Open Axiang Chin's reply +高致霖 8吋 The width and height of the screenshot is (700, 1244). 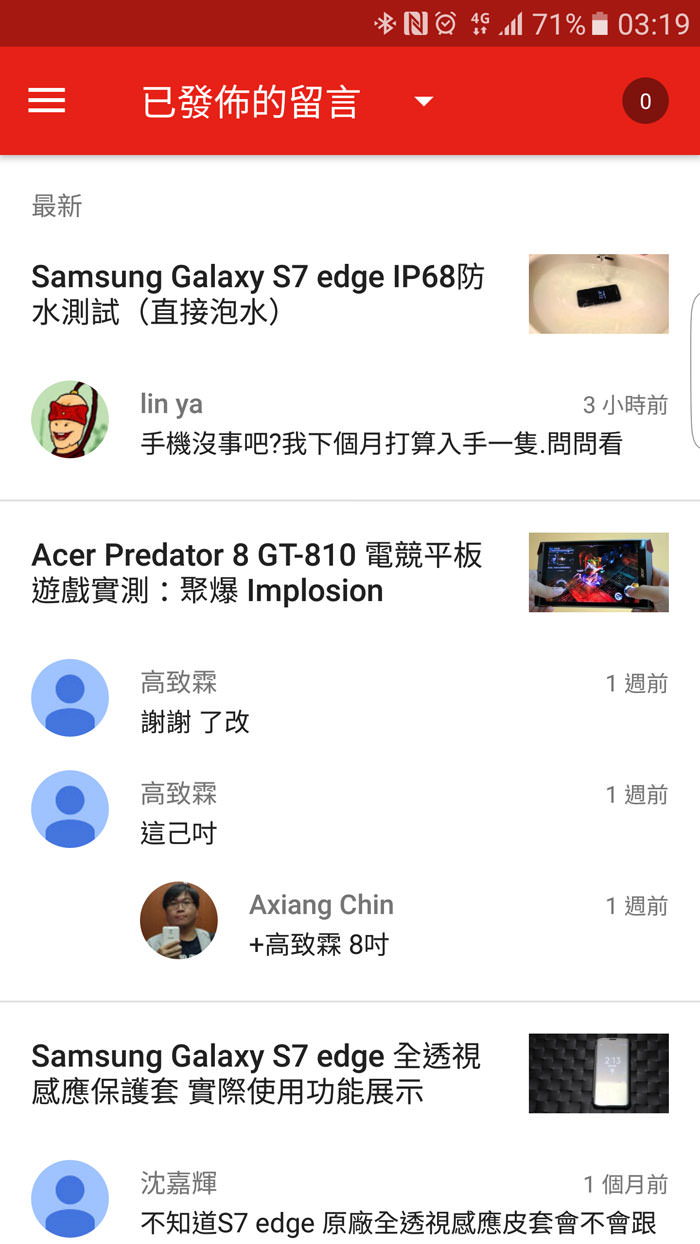(x=320, y=943)
